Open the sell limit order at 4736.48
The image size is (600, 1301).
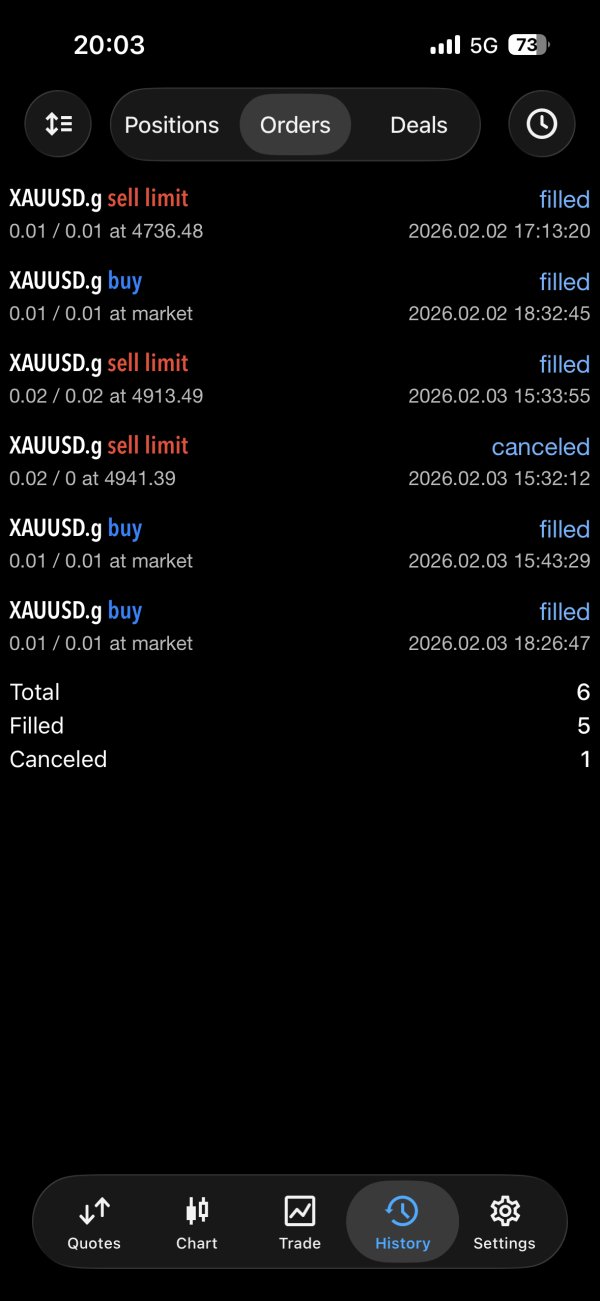coord(300,214)
